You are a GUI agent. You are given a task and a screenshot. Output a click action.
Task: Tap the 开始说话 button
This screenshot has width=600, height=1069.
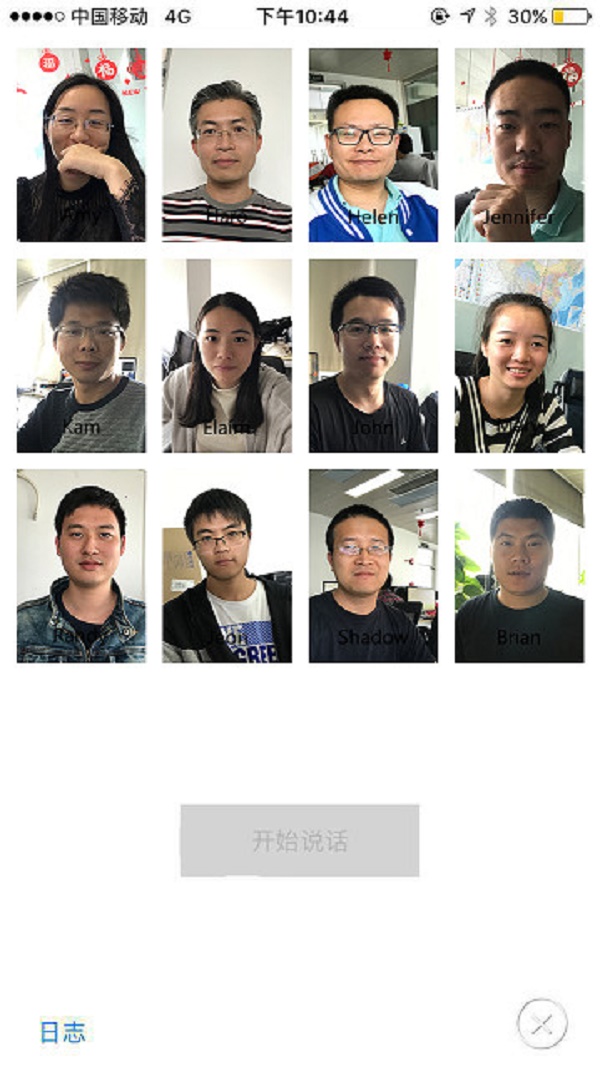[x=299, y=841]
